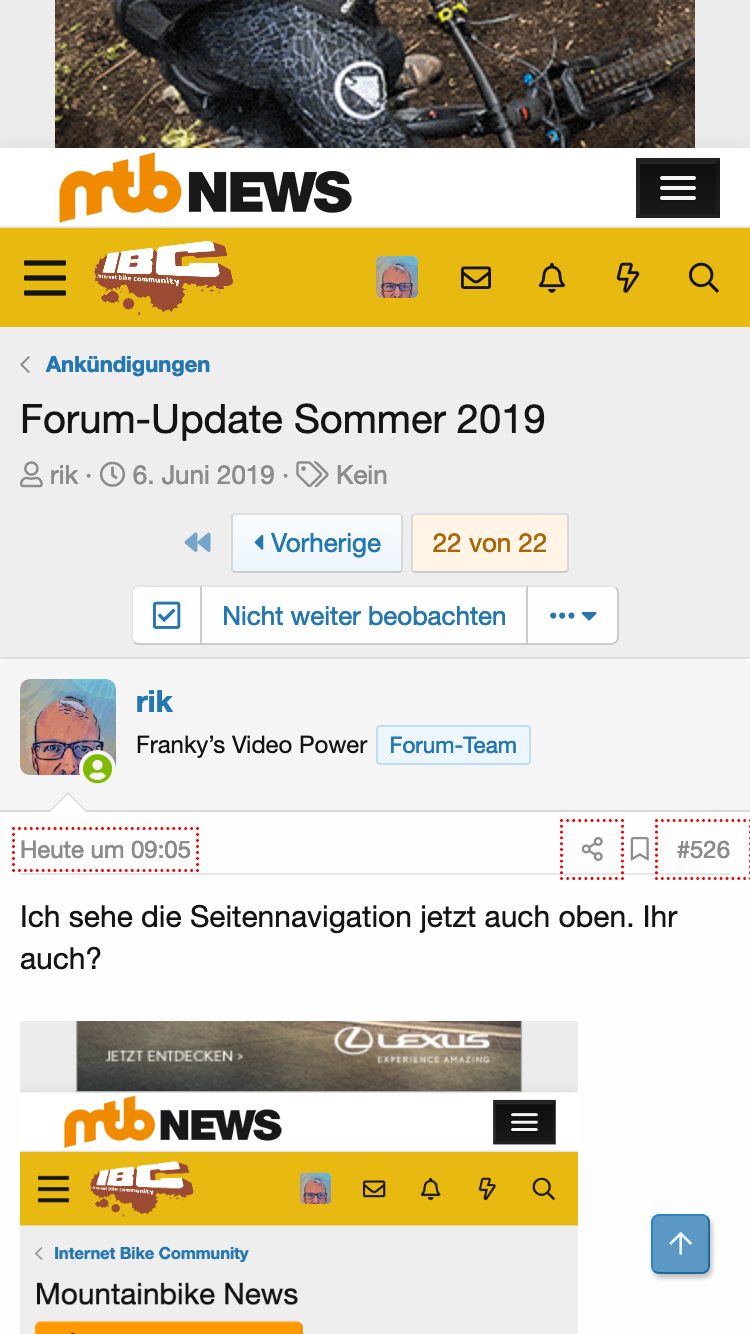Open the permalink #526
Image resolution: width=750 pixels, height=1334 pixels.
pos(703,850)
